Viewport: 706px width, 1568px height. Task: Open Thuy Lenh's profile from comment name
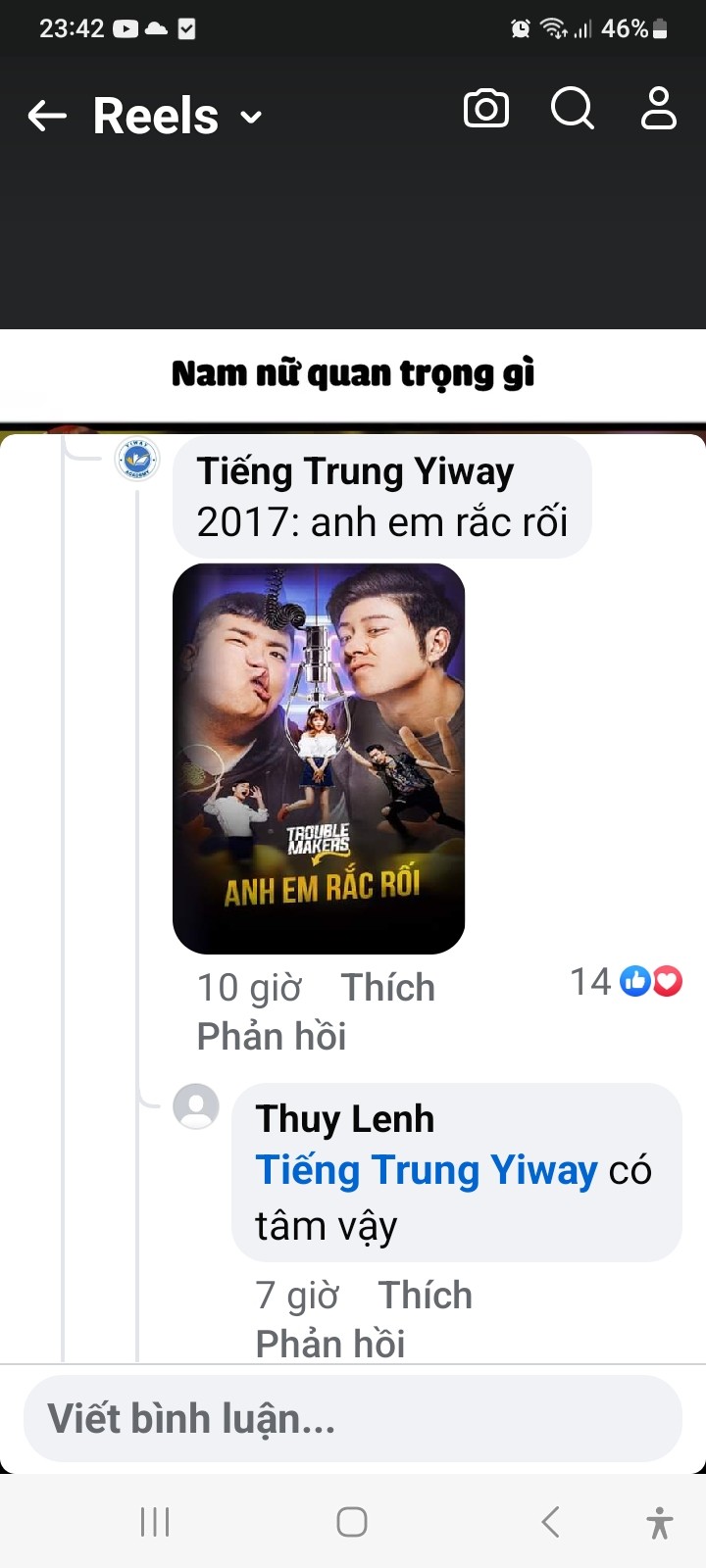[x=345, y=1119]
